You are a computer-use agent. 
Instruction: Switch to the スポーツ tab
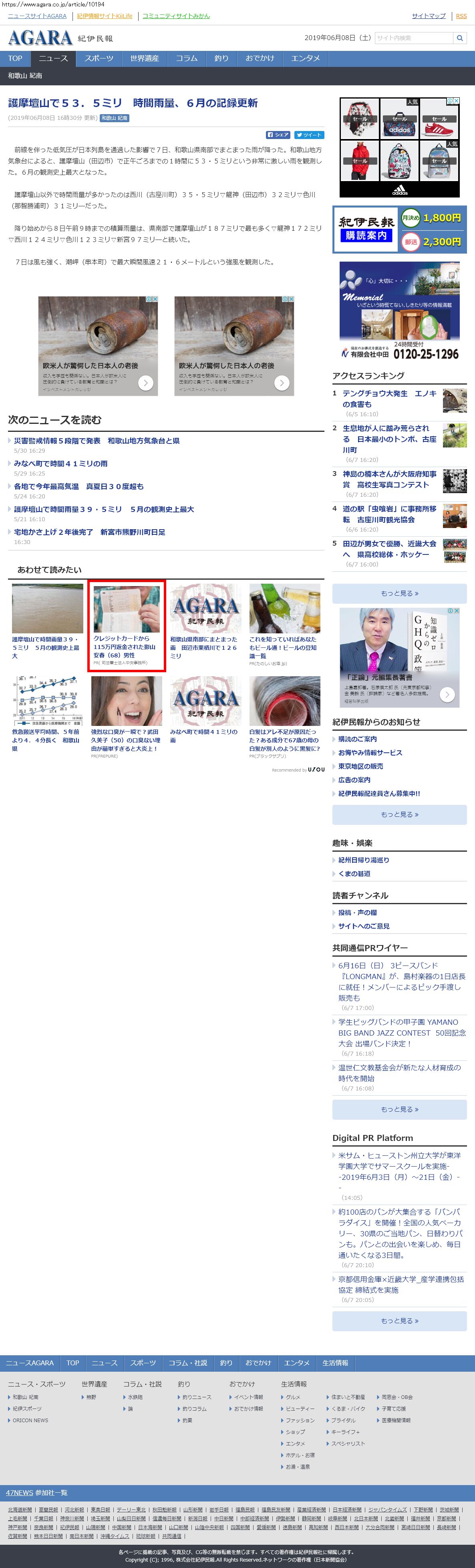[x=99, y=58]
